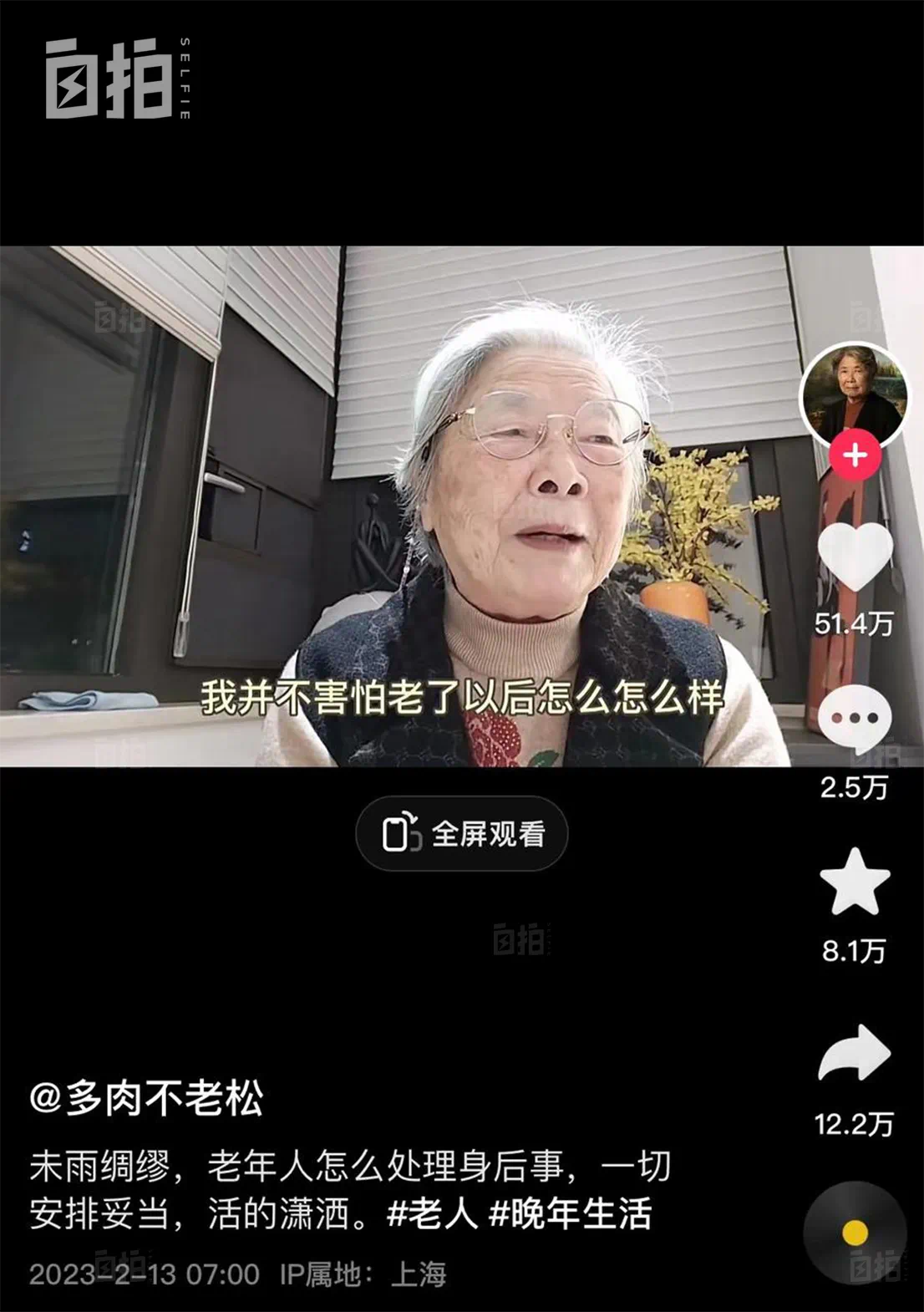Add the video to favorites with the star

click(x=854, y=882)
